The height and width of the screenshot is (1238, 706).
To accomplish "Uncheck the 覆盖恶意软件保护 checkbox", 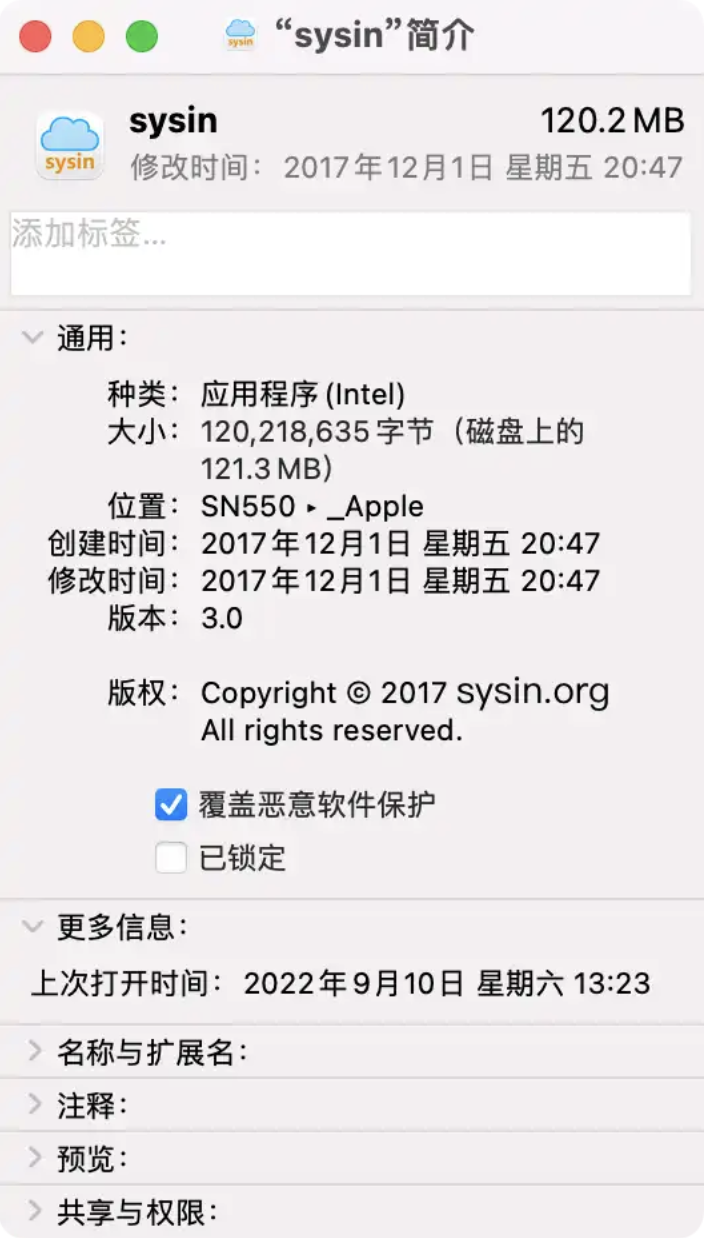I will pyautogui.click(x=171, y=804).
